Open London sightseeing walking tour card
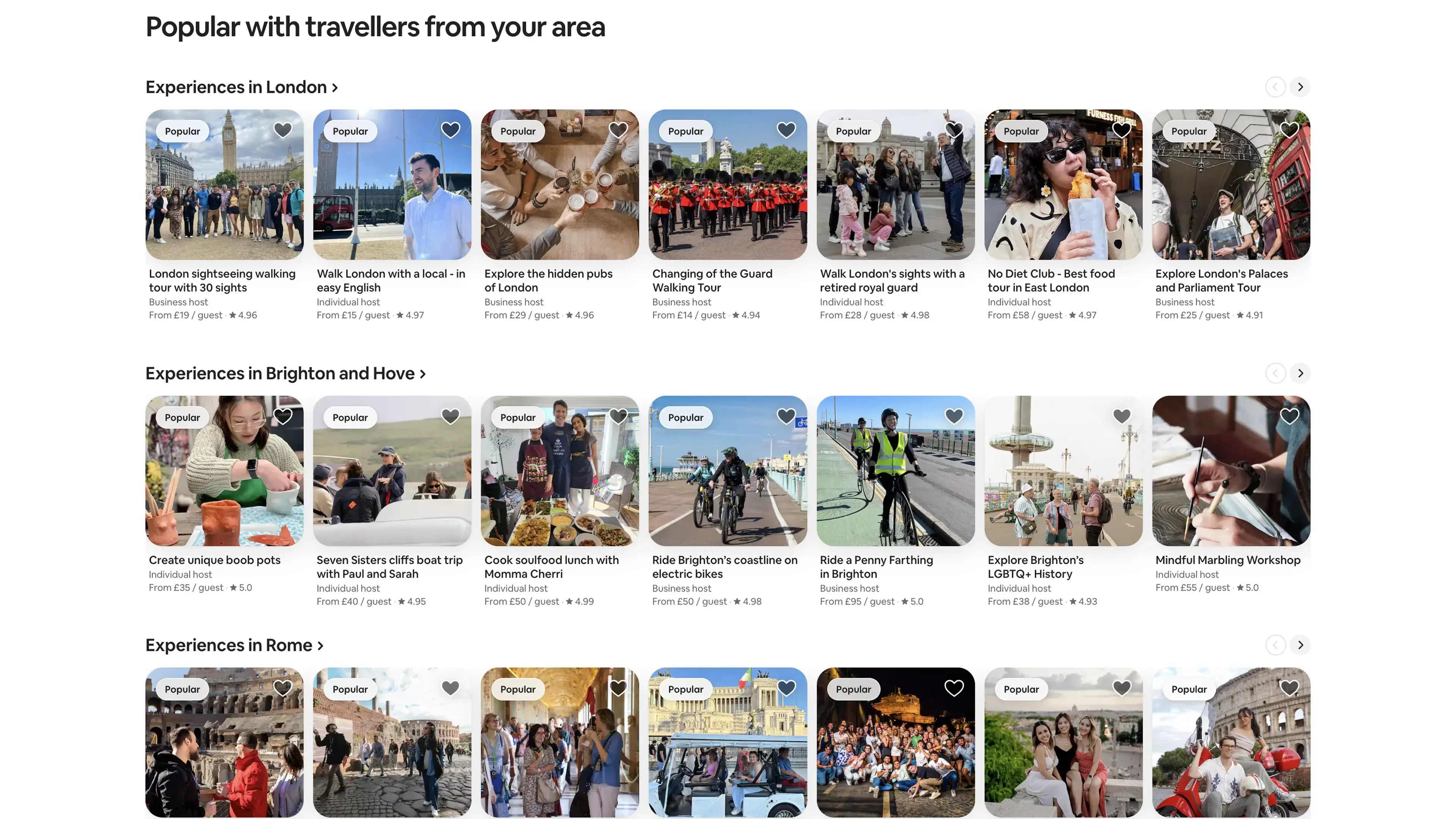Screen dimensions: 1456x819 click(224, 185)
